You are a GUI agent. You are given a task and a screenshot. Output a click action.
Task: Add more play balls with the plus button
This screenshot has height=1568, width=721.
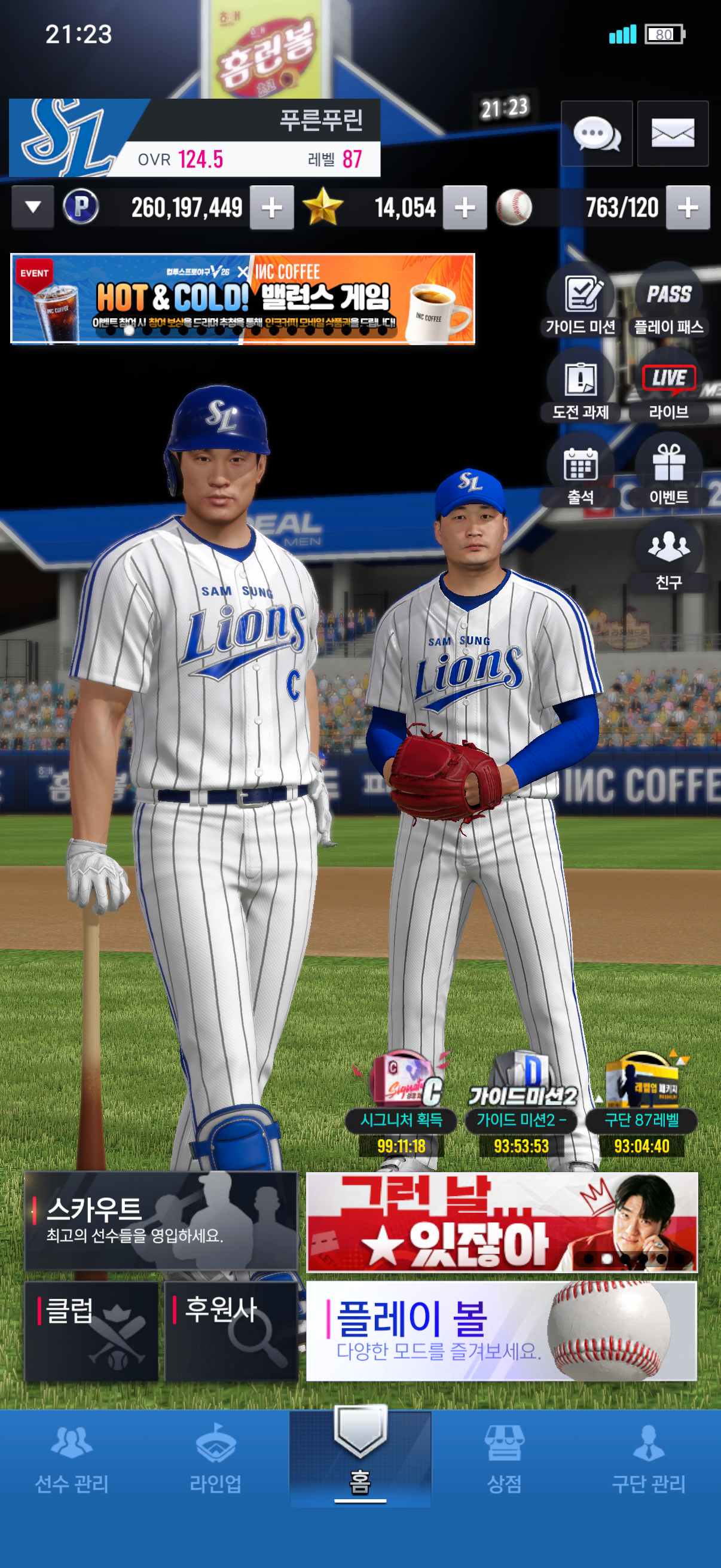pyautogui.click(x=688, y=208)
